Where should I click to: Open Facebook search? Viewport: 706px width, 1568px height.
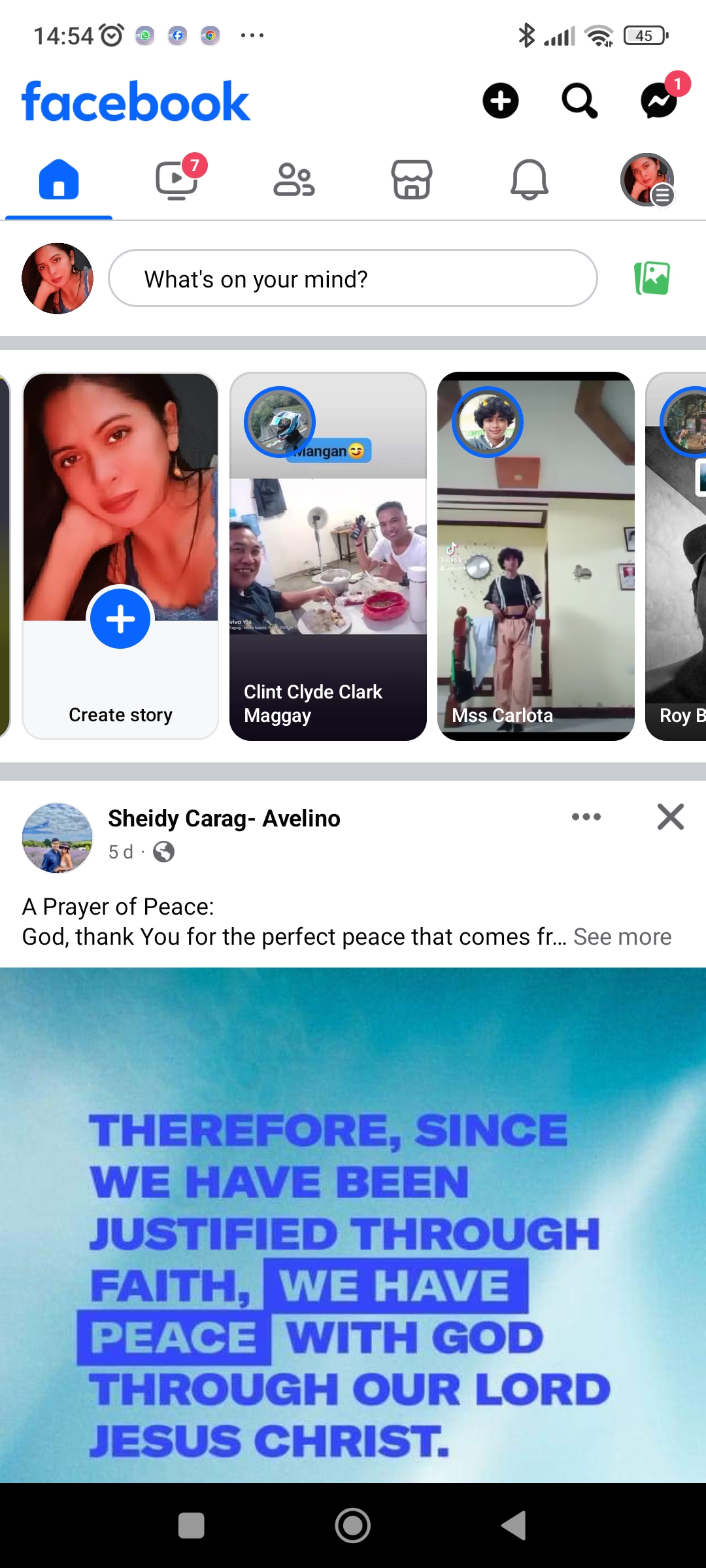[x=580, y=101]
